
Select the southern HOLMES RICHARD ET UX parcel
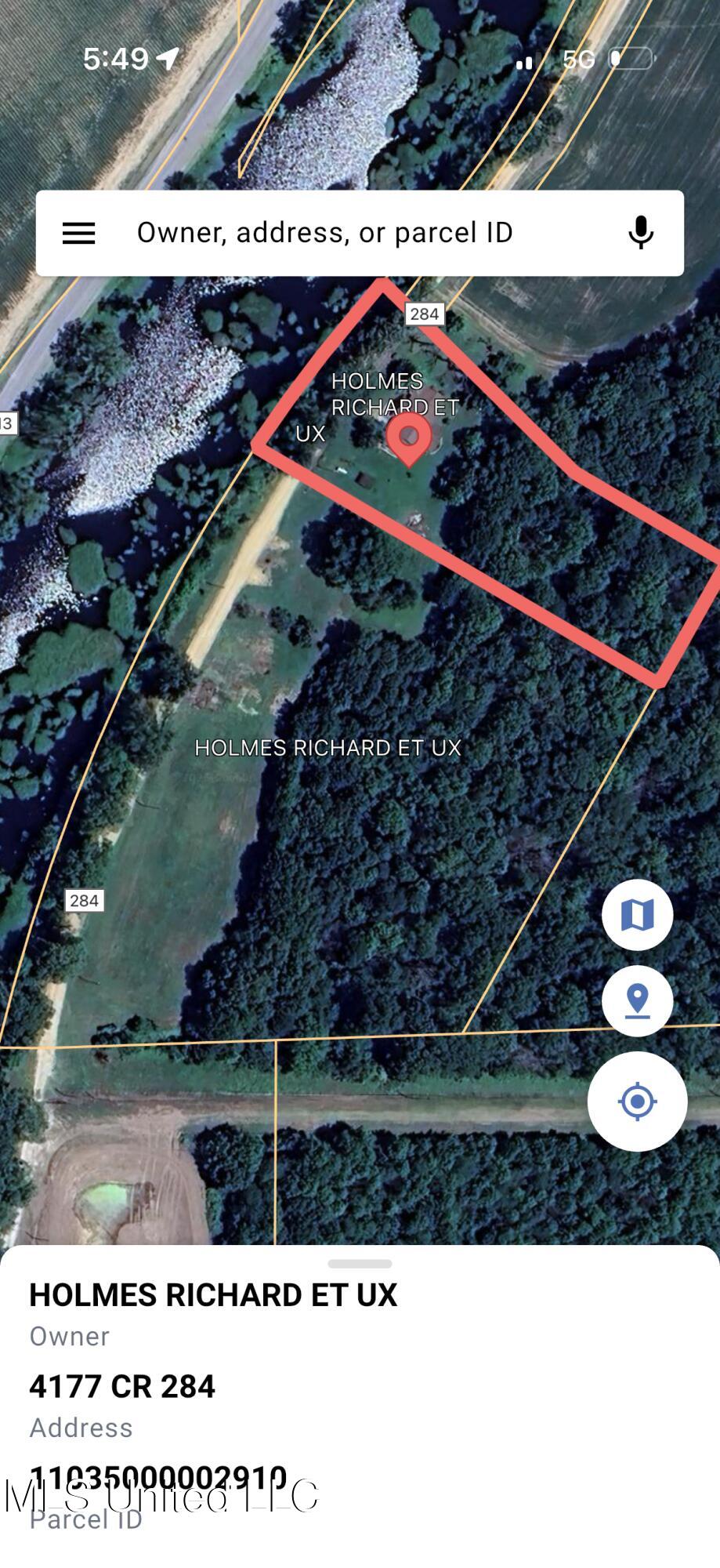329,749
